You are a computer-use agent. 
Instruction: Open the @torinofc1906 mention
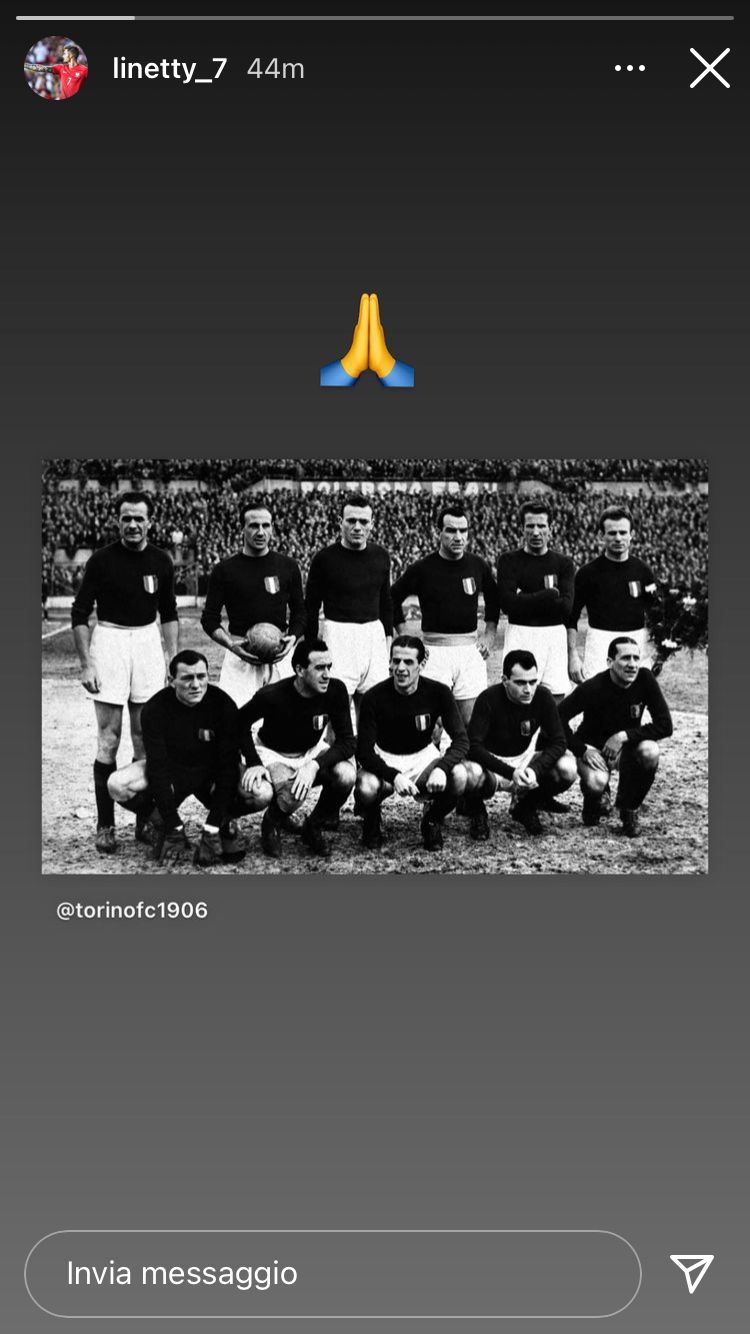(x=132, y=910)
